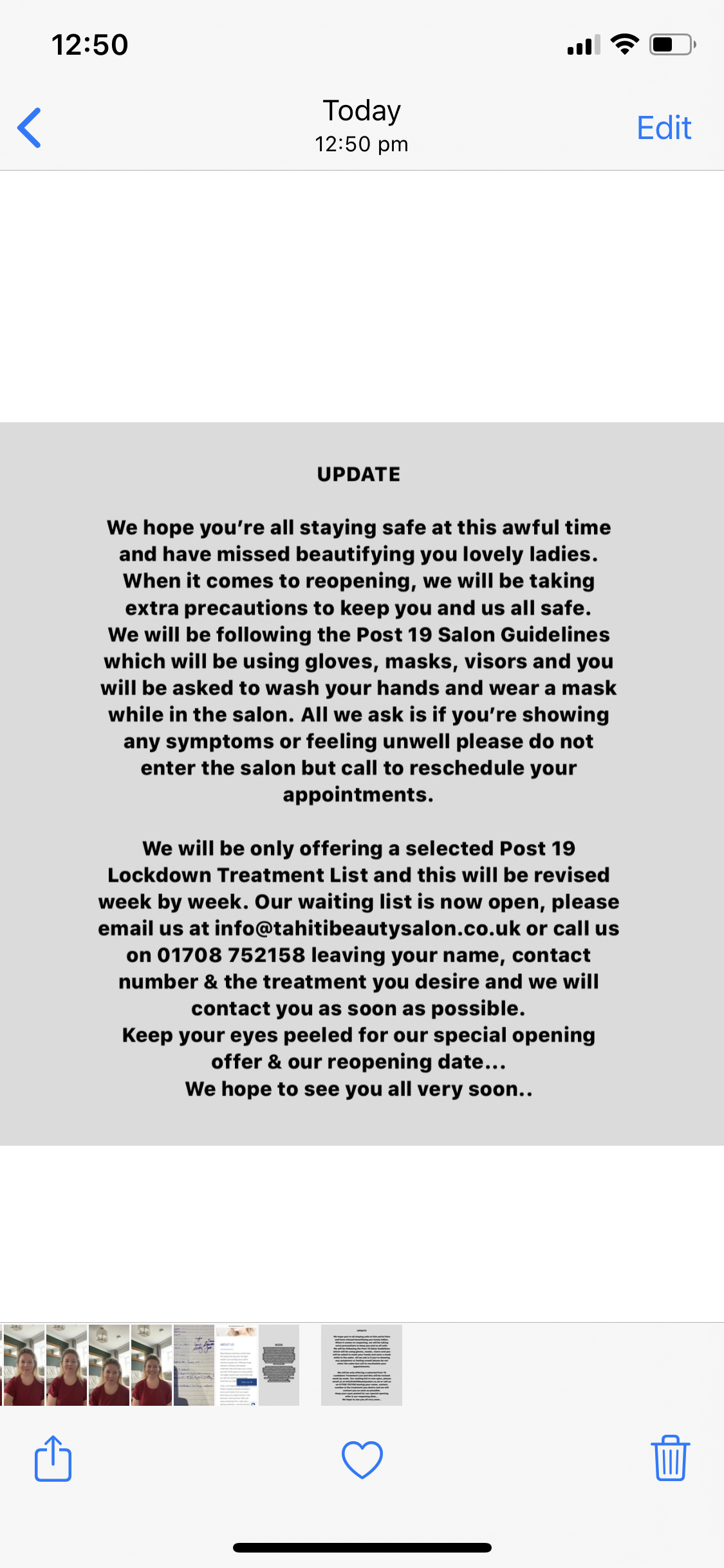Select the first selfie thumbnail in the strip
724x1568 pixels.
(23, 1365)
